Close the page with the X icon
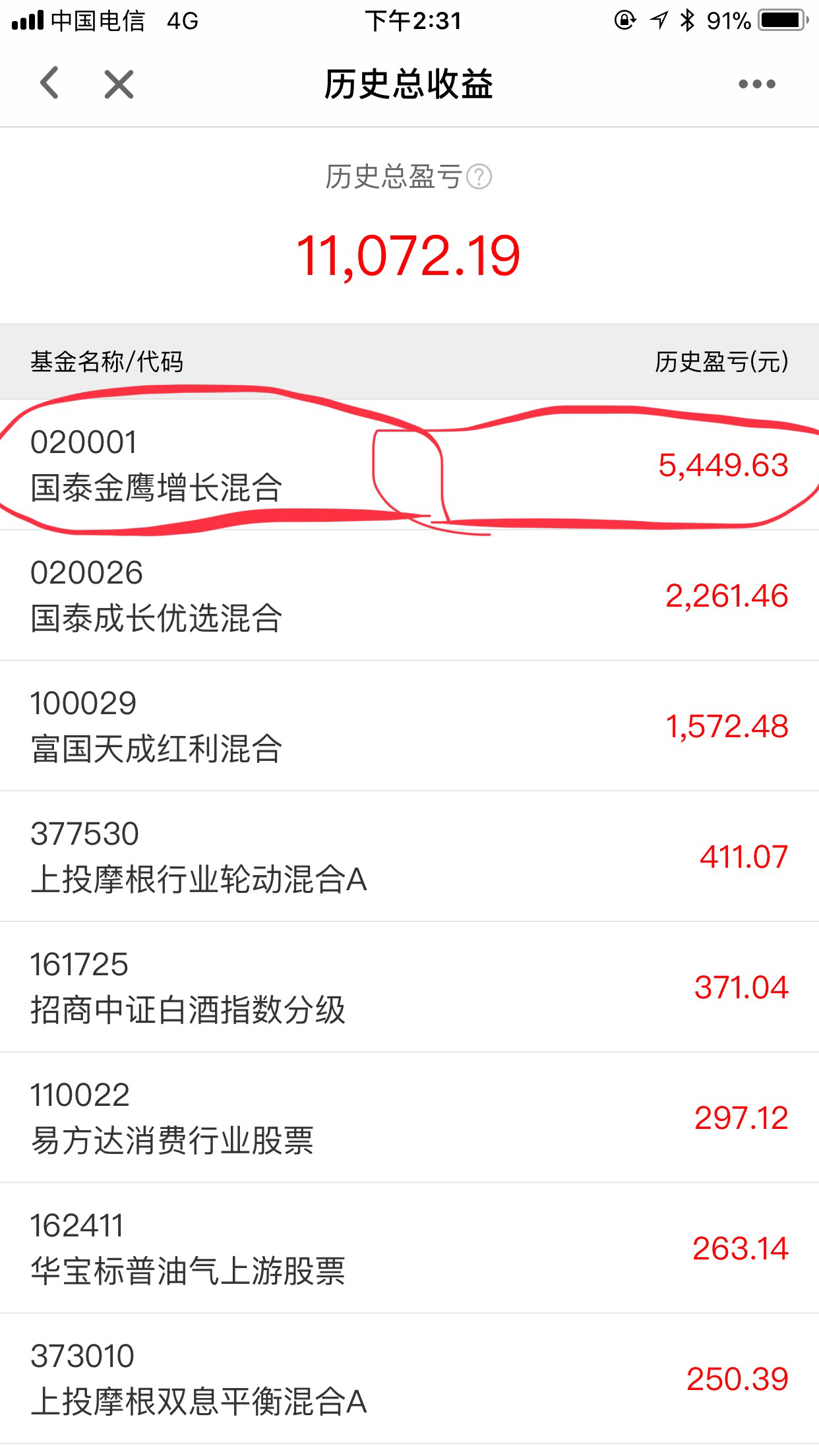This screenshot has width=819, height=1456. (x=119, y=84)
